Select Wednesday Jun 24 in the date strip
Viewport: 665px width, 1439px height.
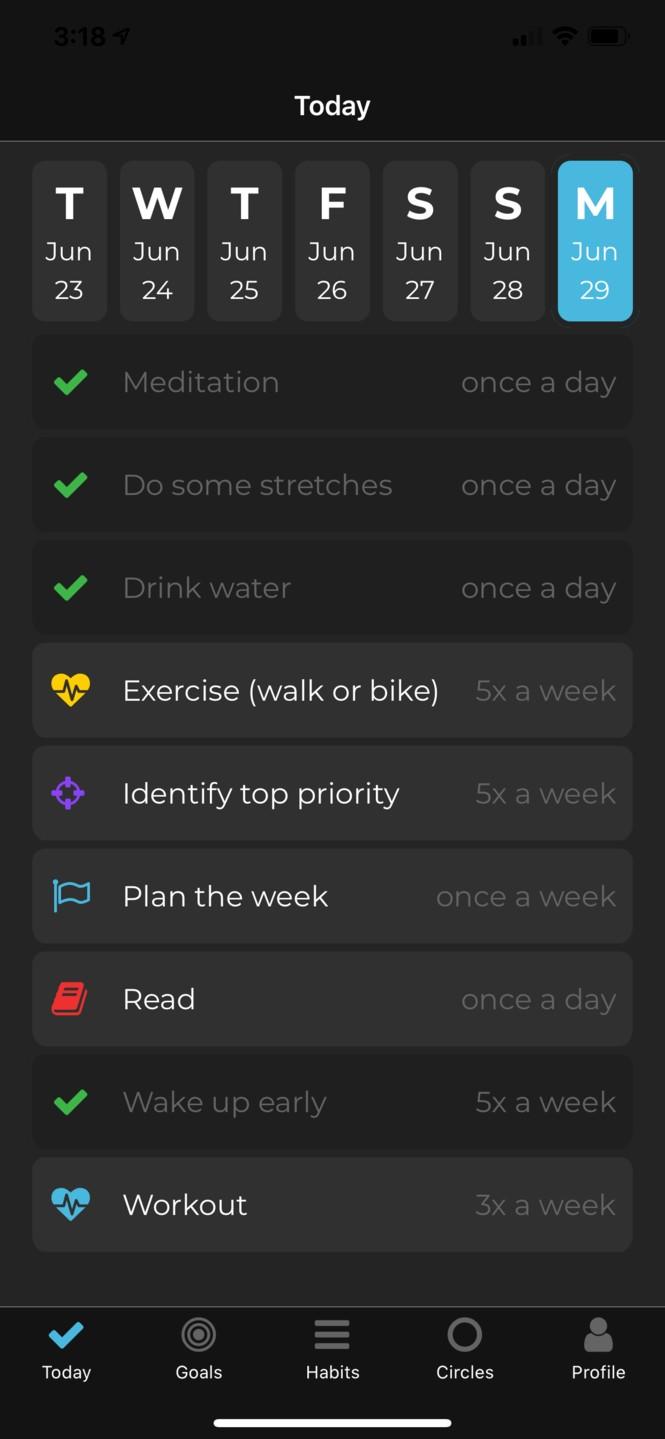[x=157, y=241]
